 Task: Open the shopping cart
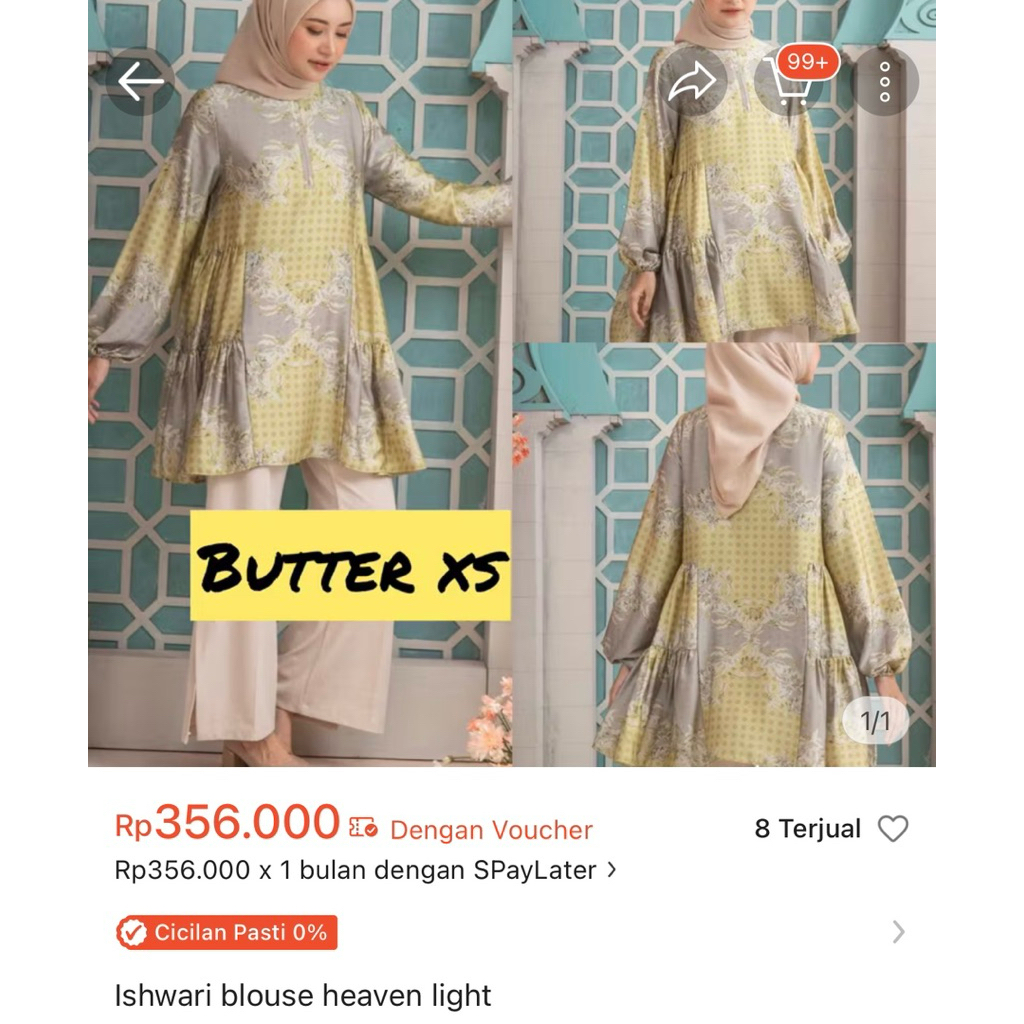tap(789, 82)
